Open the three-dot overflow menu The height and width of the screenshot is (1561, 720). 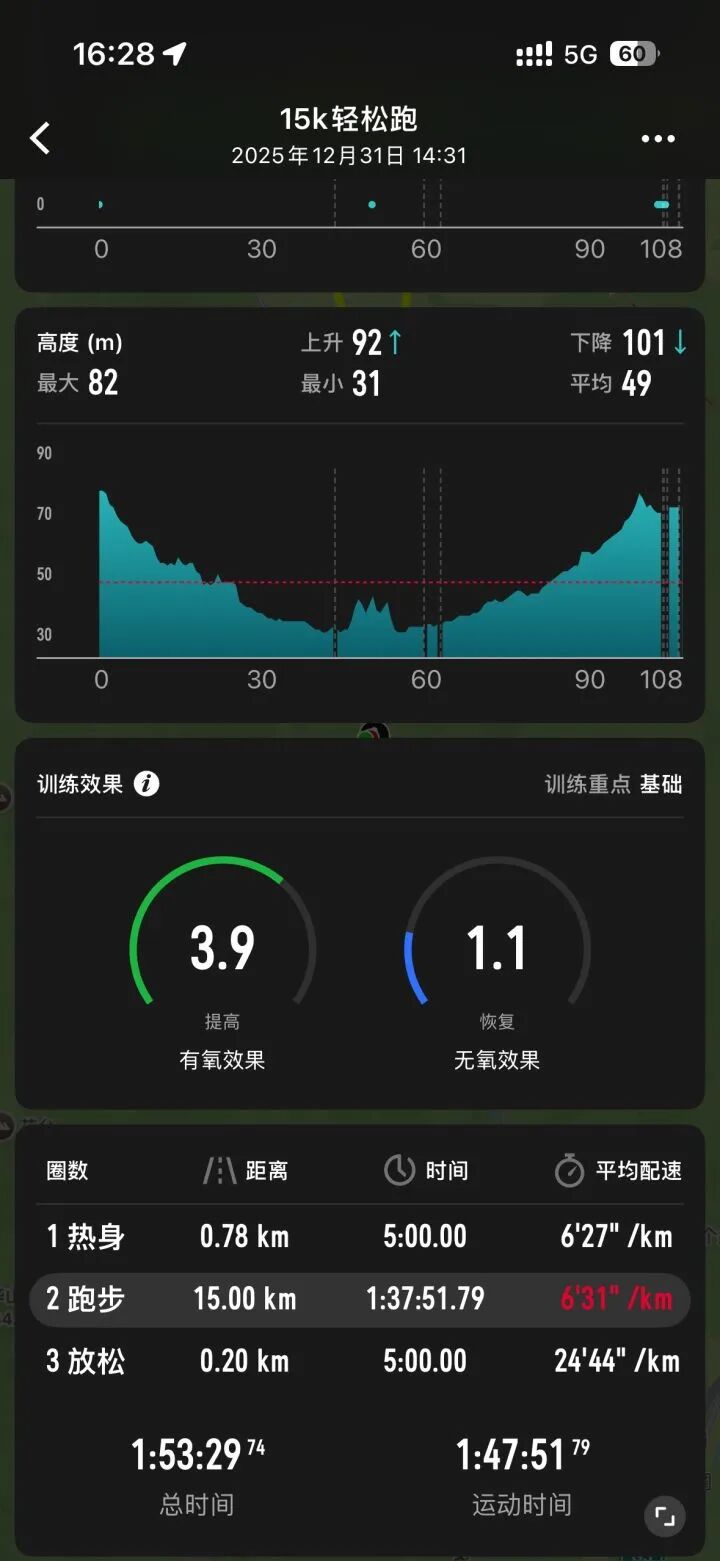pyautogui.click(x=658, y=139)
